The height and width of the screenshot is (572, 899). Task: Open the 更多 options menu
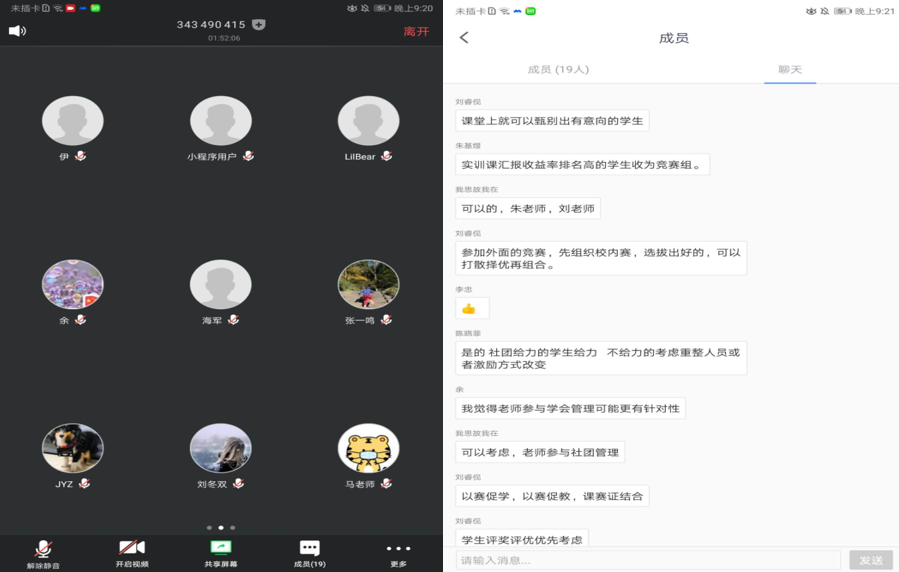click(x=398, y=552)
